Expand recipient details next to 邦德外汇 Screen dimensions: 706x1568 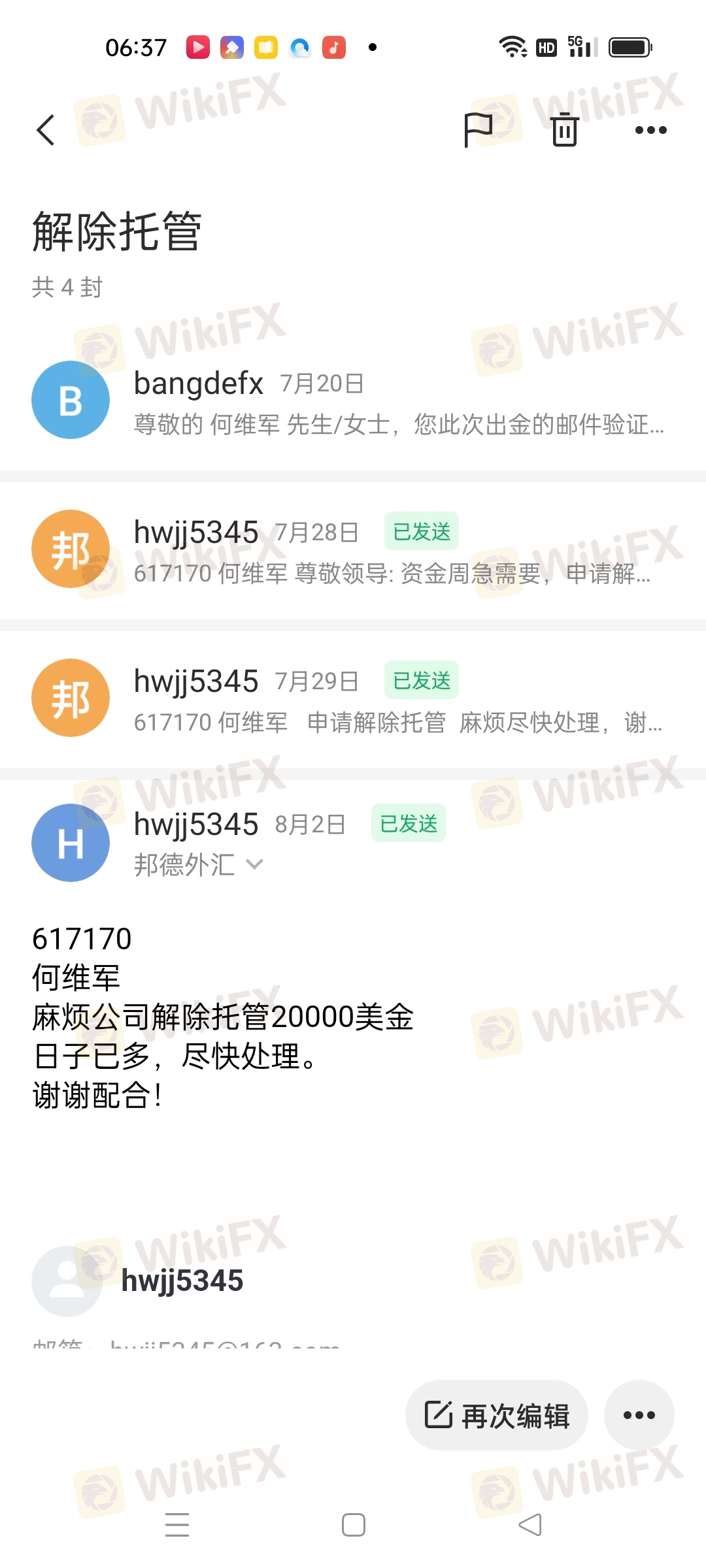point(254,864)
